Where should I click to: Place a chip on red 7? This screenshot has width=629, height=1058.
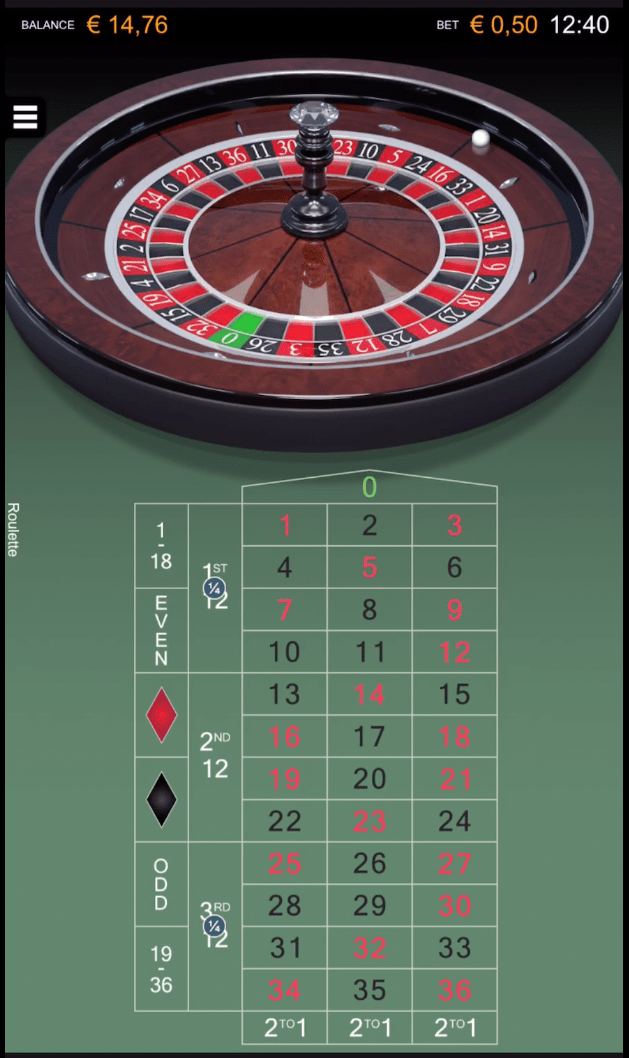[285, 609]
